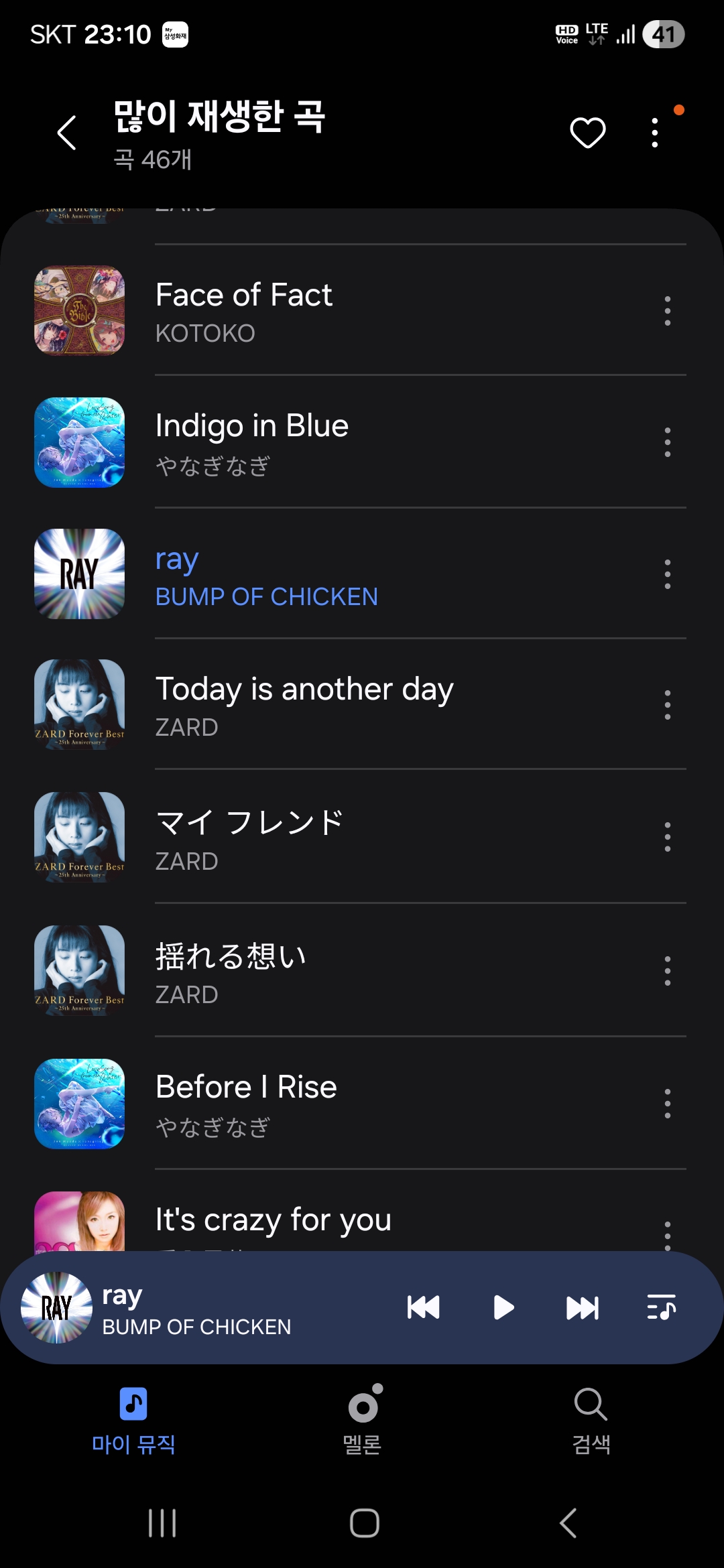Tap the system home button
The width and height of the screenshot is (724, 1568).
point(364,1523)
